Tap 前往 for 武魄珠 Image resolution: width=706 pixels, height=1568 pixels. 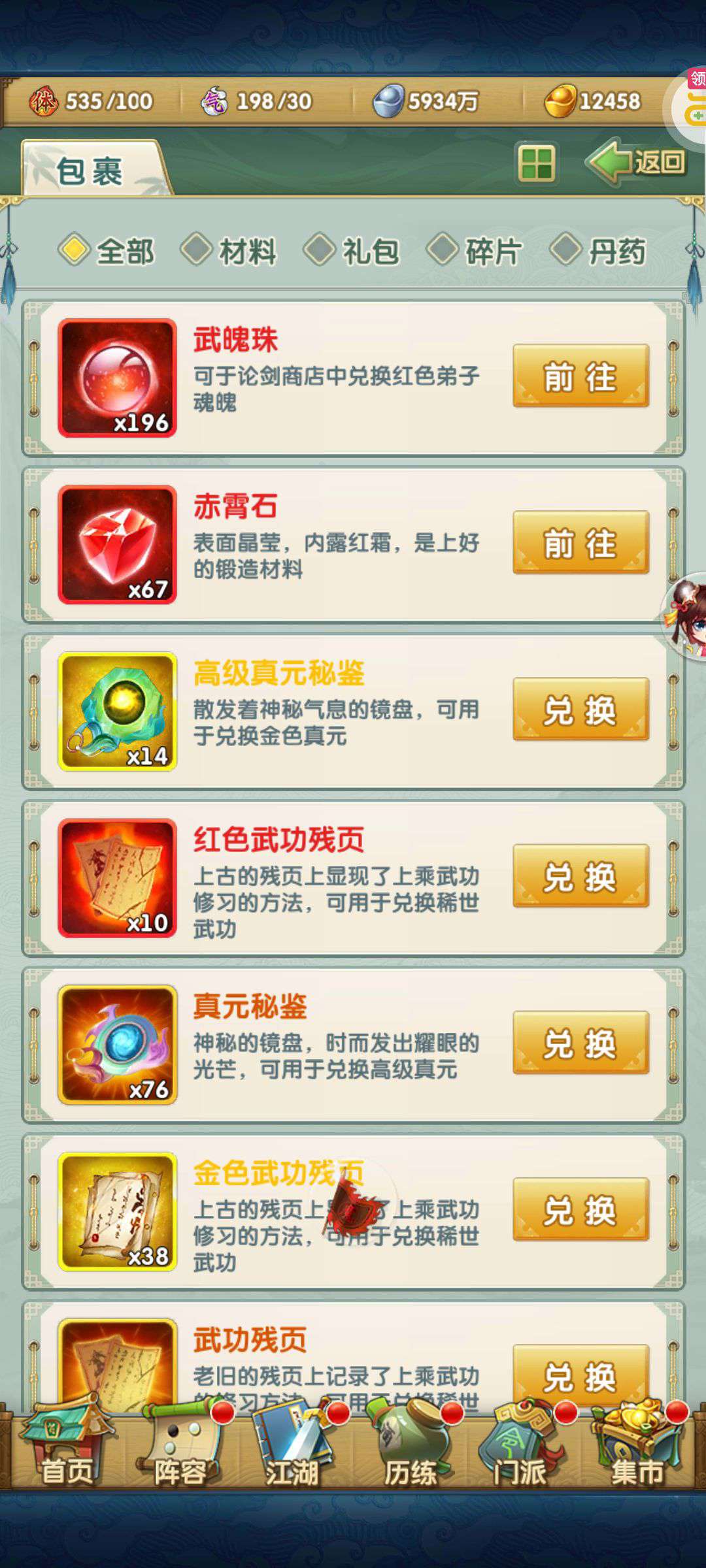click(580, 376)
